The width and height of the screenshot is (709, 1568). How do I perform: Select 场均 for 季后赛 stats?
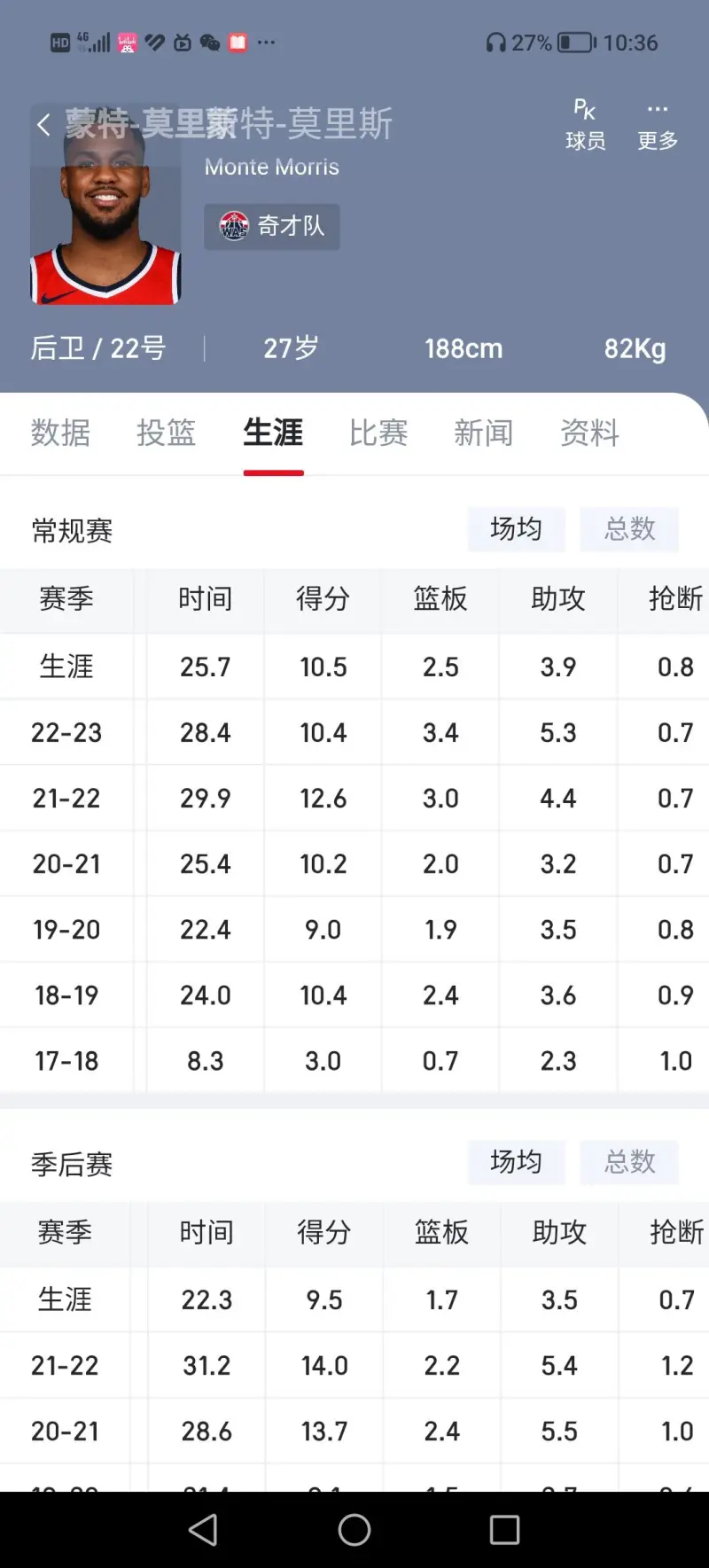516,1162
